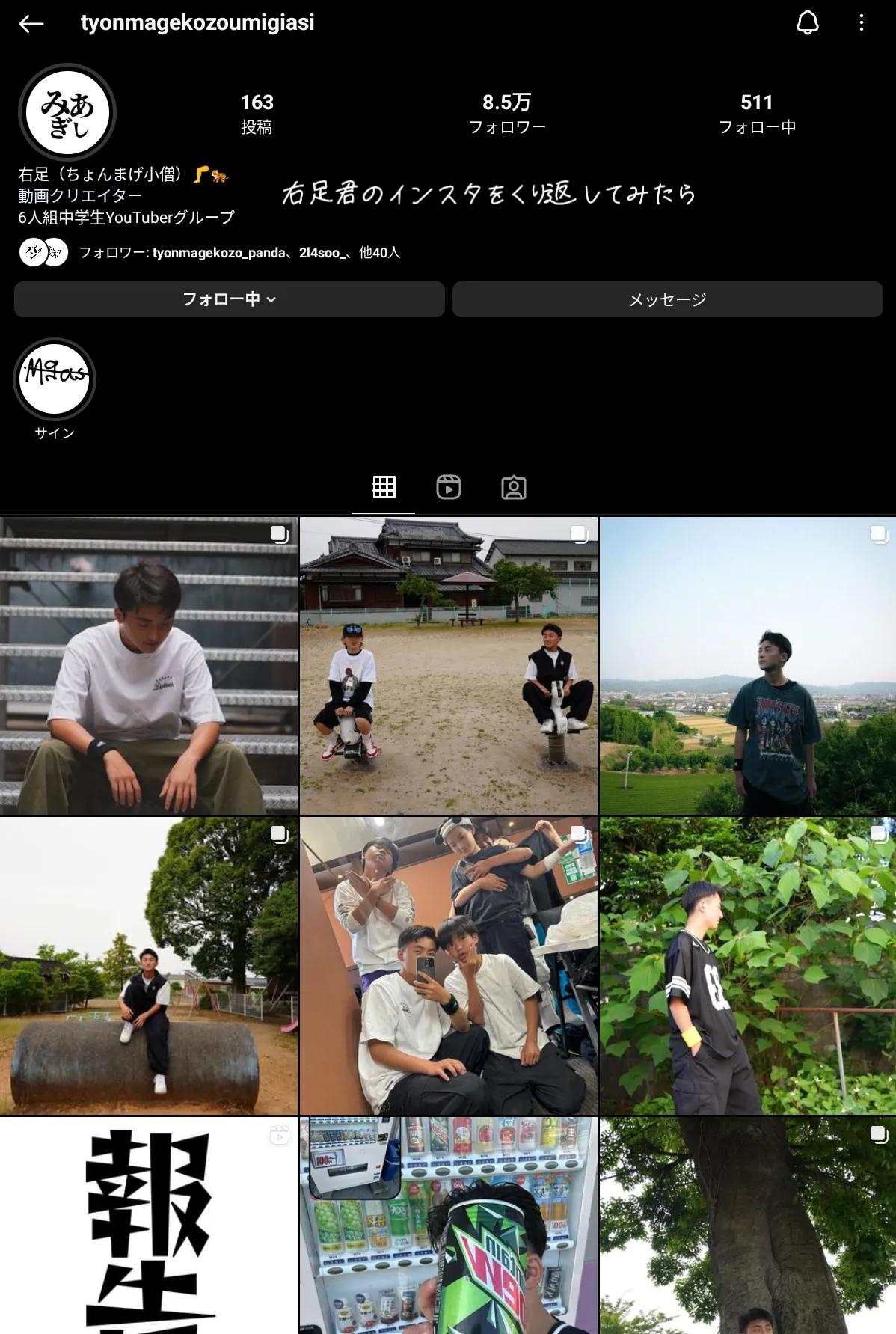Tap the メッセージ button
Image resolution: width=896 pixels, height=1334 pixels.
point(667,299)
